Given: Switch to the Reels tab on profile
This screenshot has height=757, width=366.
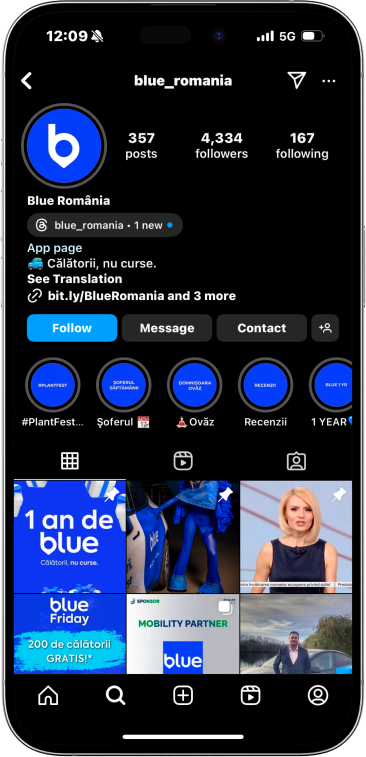Looking at the screenshot, I should [x=183, y=461].
